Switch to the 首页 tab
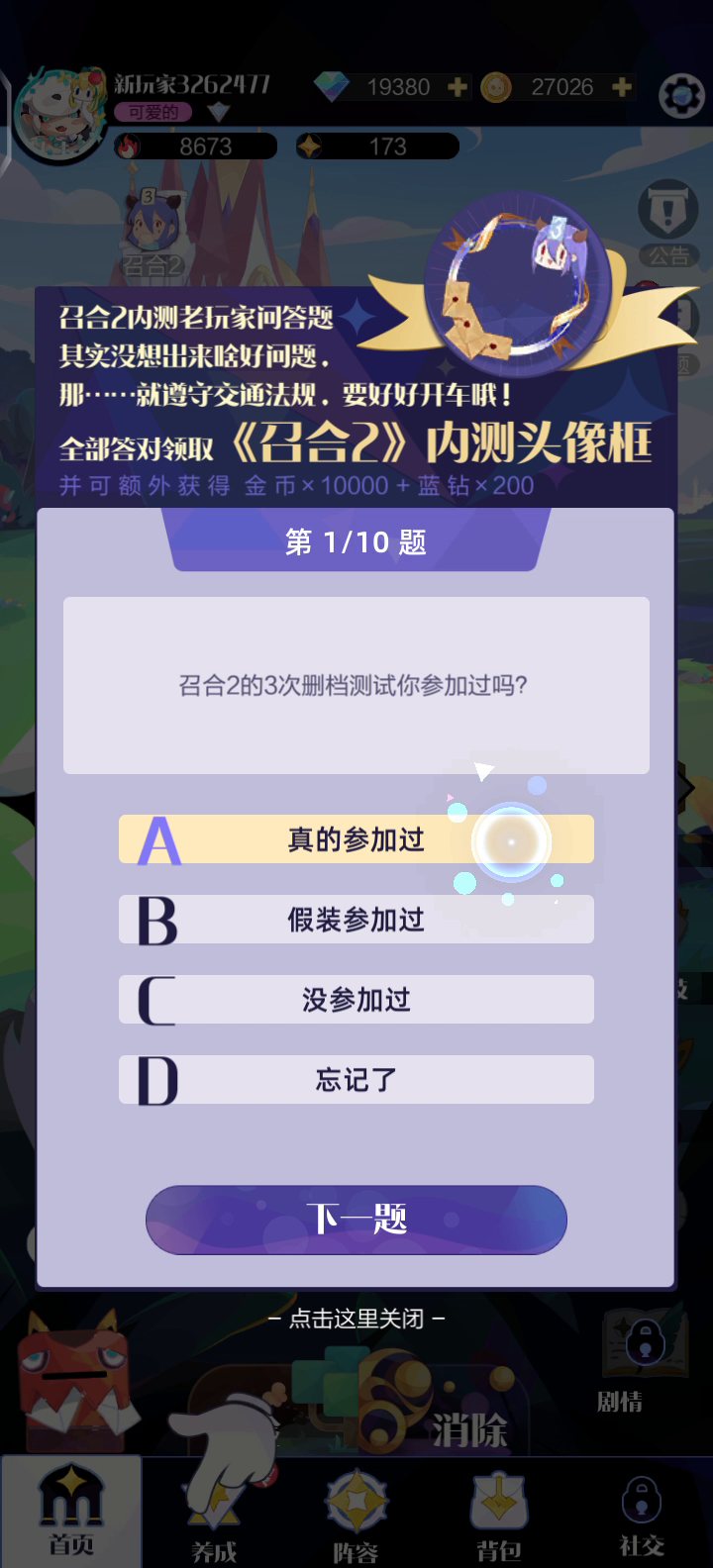This screenshot has height=1568, width=713. (71, 1512)
